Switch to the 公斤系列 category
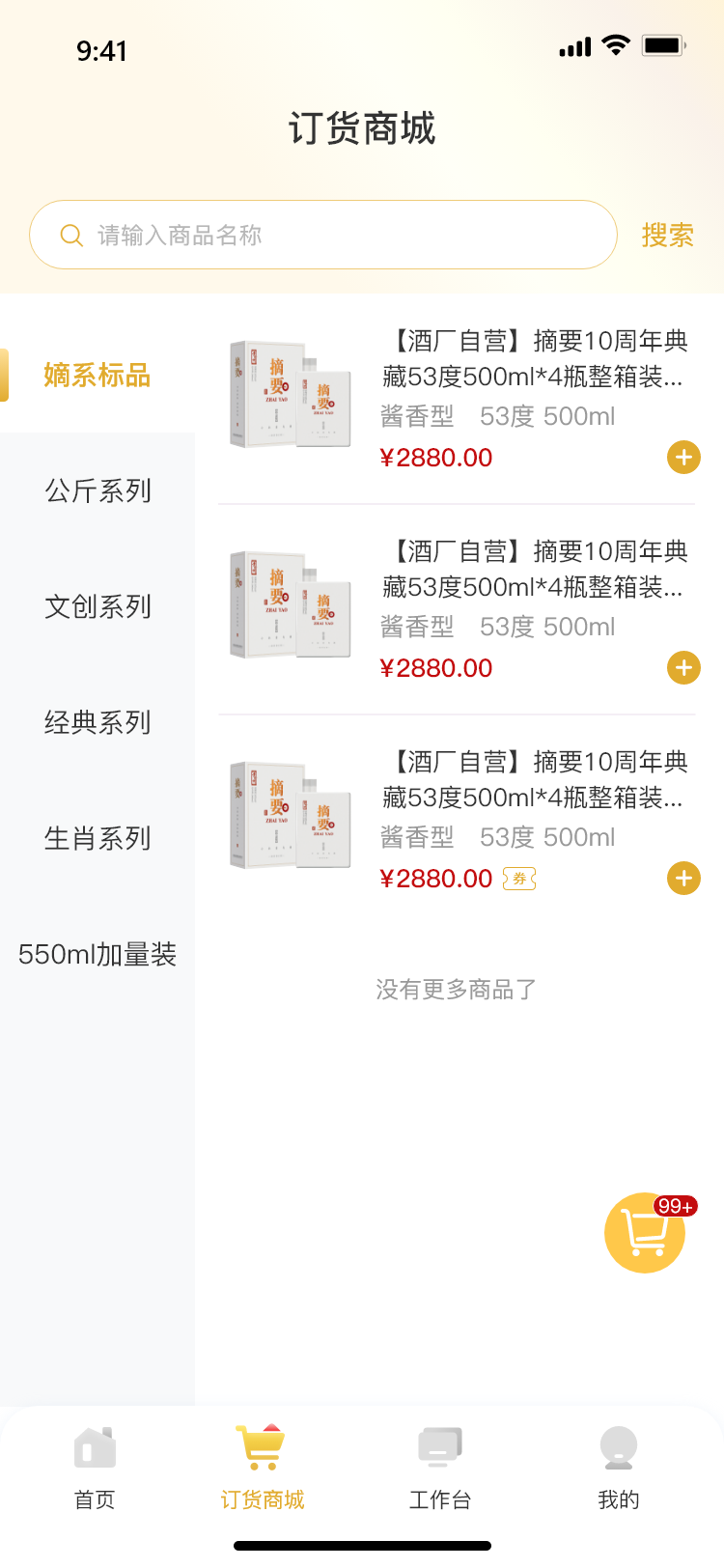Viewport: 724px width, 1568px height. coord(97,490)
